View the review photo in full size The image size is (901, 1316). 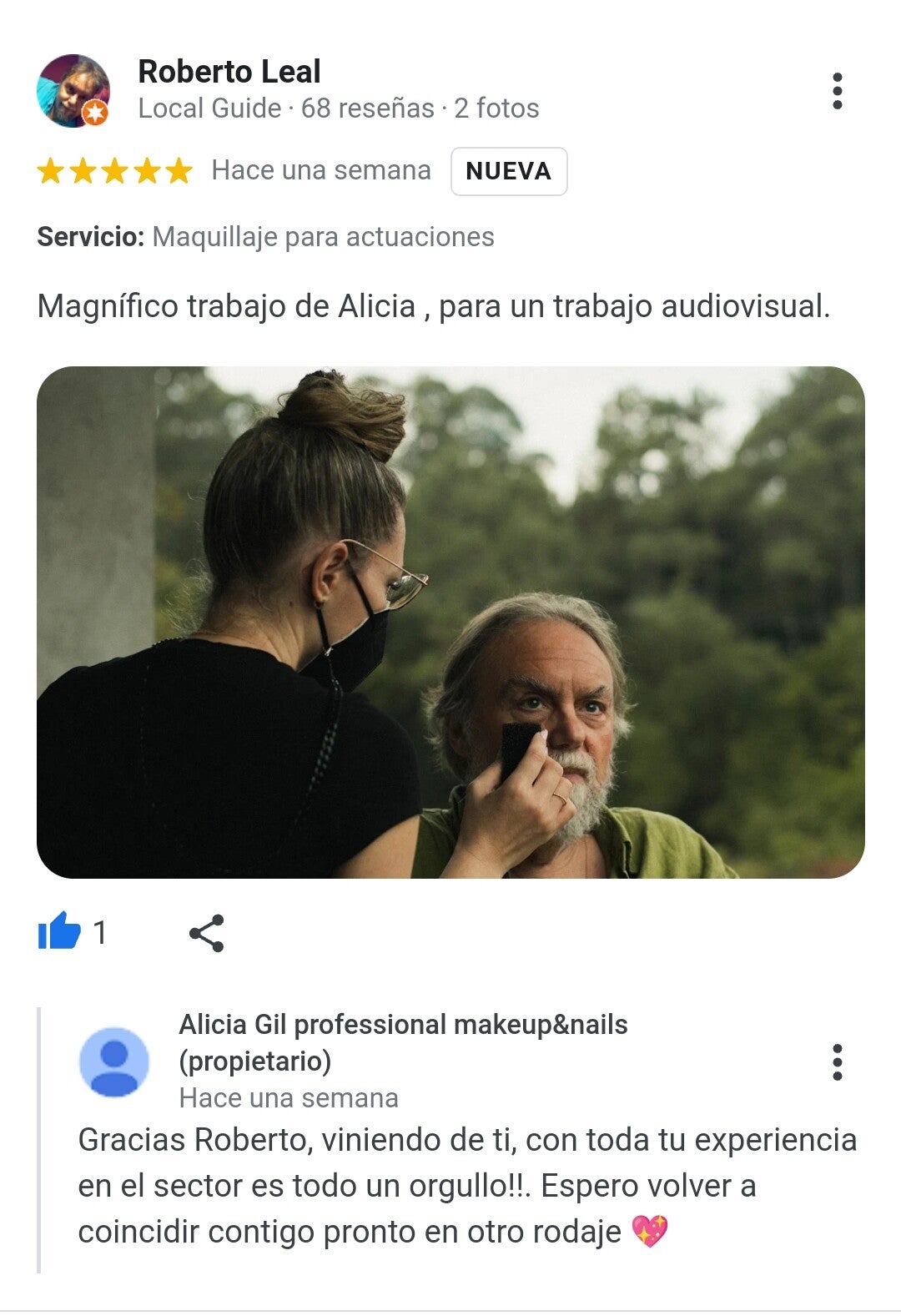450,623
